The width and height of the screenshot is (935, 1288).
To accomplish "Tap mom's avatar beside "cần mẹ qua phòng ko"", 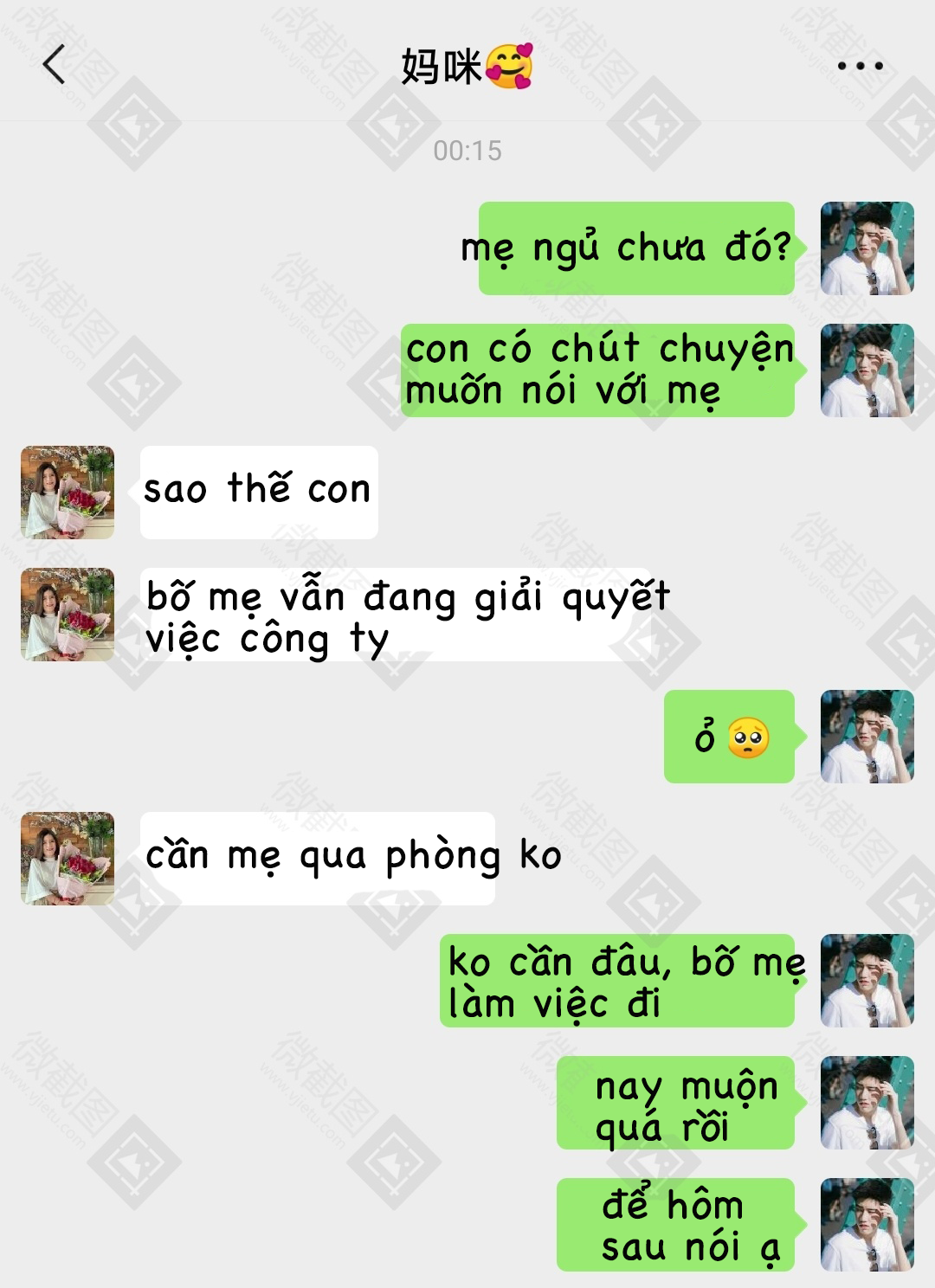I will click(68, 859).
